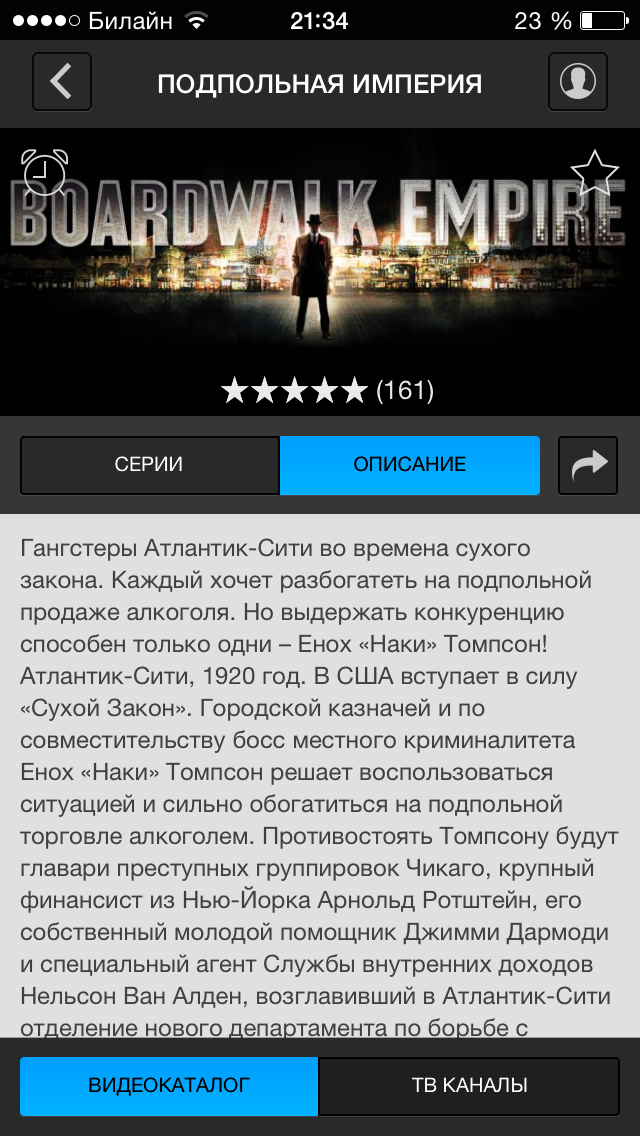Image resolution: width=640 pixels, height=1136 pixels.
Task: Share this series via the arrow button
Action: click(x=588, y=465)
